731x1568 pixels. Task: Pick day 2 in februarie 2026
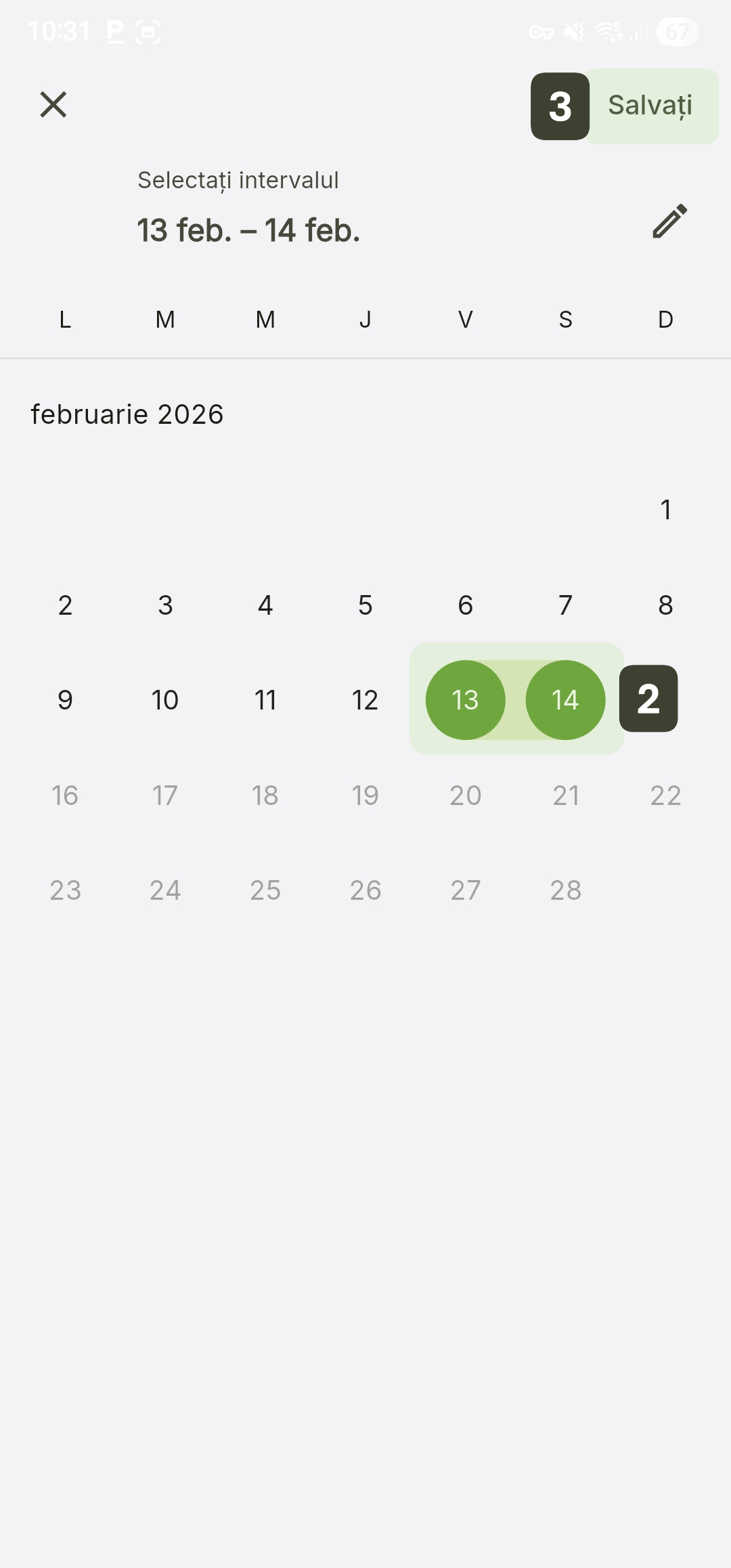coord(65,605)
